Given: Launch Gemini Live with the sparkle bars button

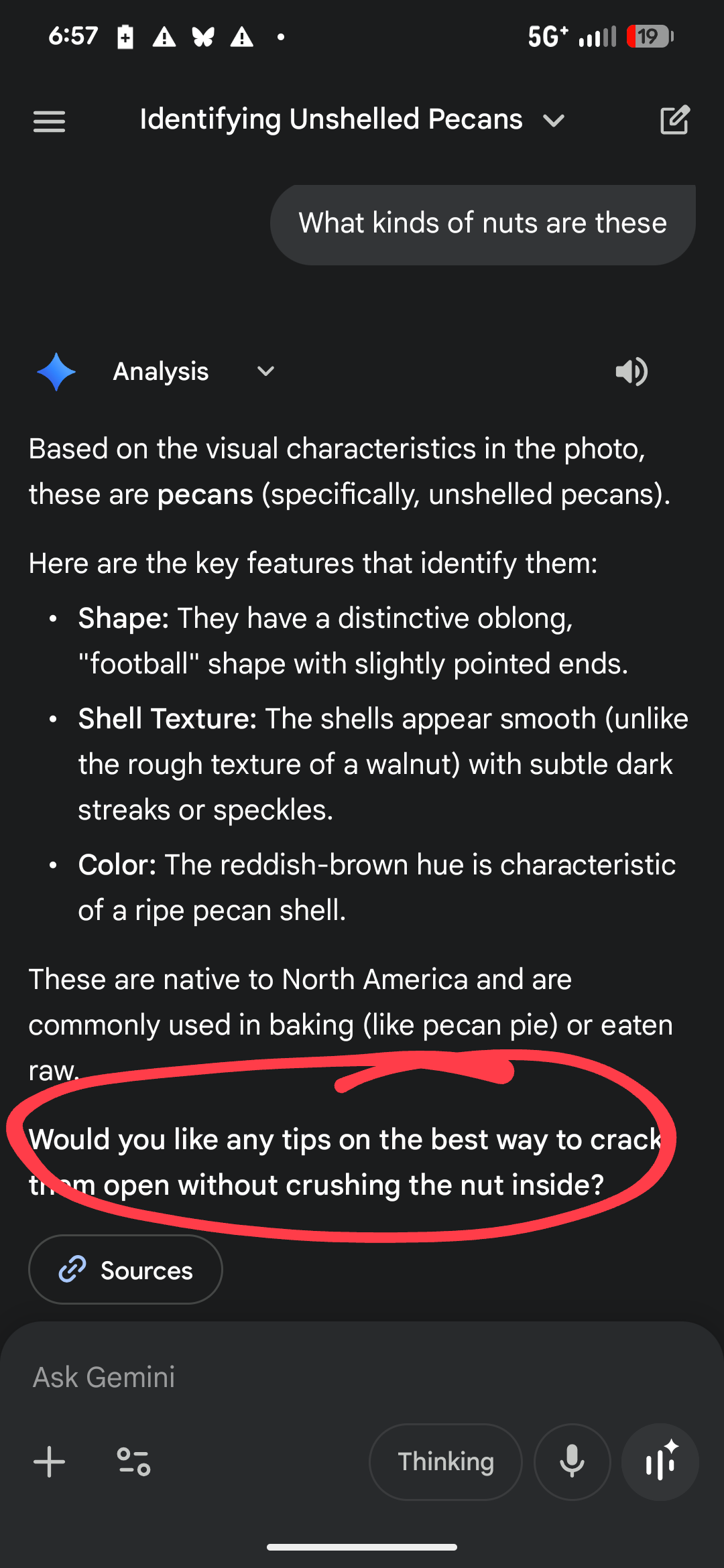Looking at the screenshot, I should click(660, 1461).
